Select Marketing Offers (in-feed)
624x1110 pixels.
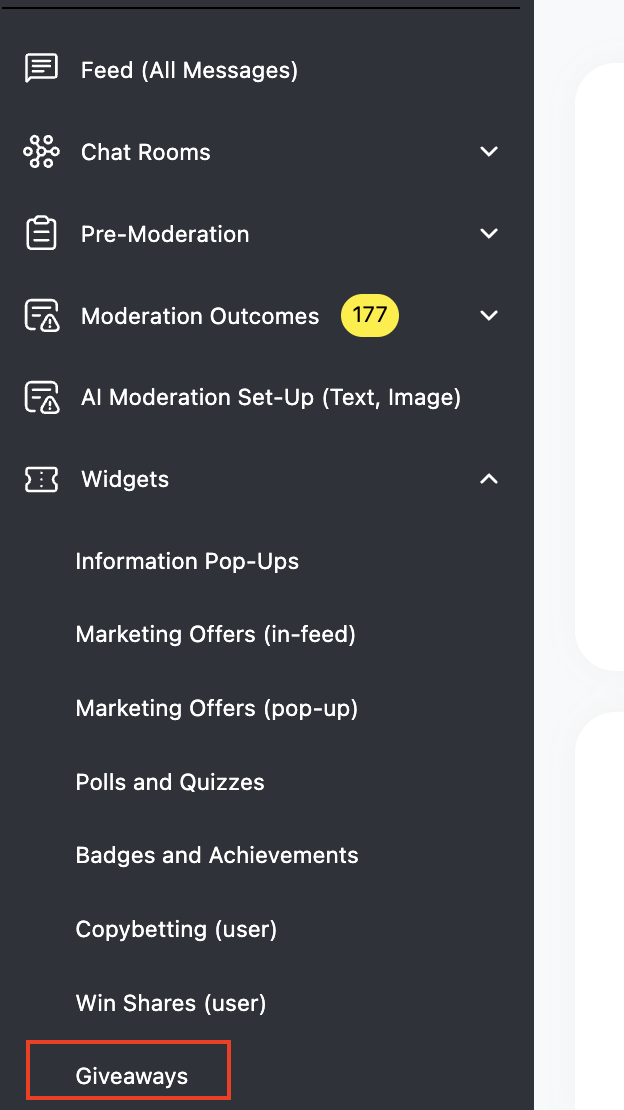(x=215, y=634)
